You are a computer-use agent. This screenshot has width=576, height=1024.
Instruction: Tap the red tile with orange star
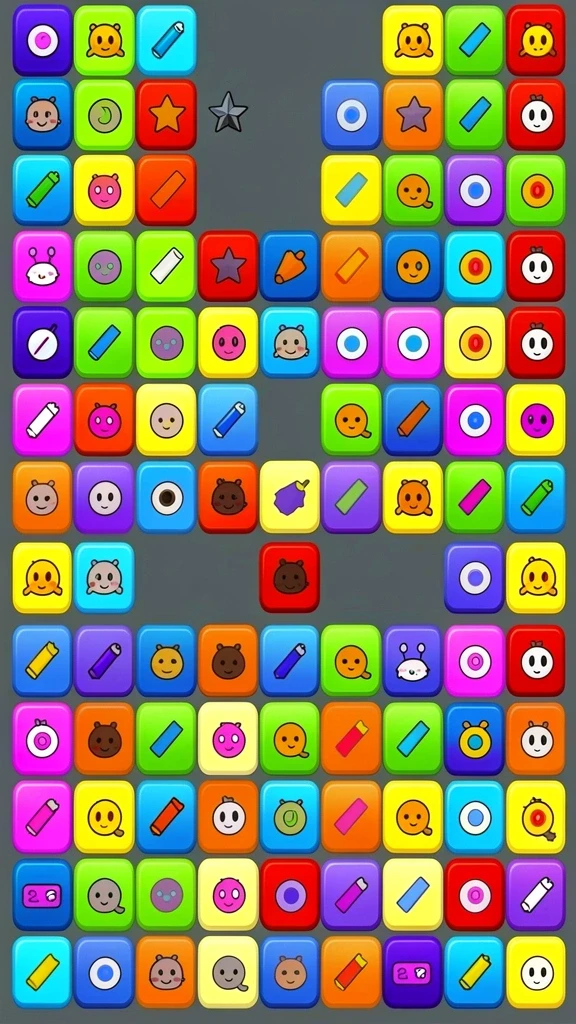click(167, 115)
